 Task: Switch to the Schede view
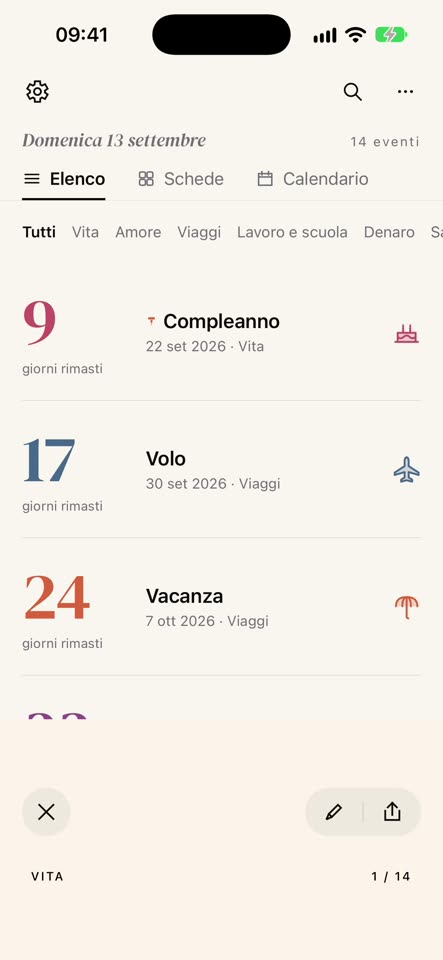(181, 179)
